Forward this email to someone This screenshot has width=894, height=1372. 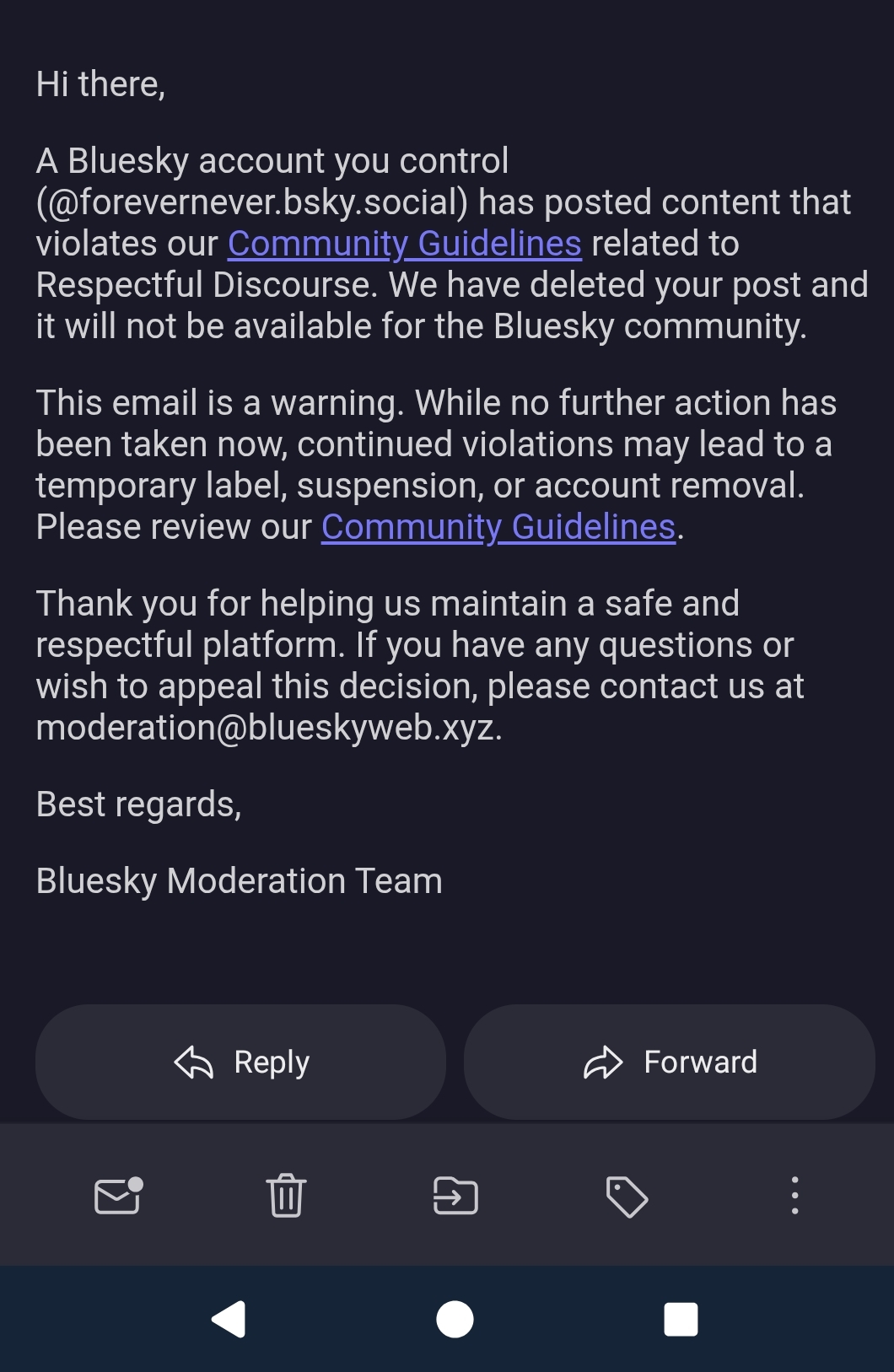669,1062
